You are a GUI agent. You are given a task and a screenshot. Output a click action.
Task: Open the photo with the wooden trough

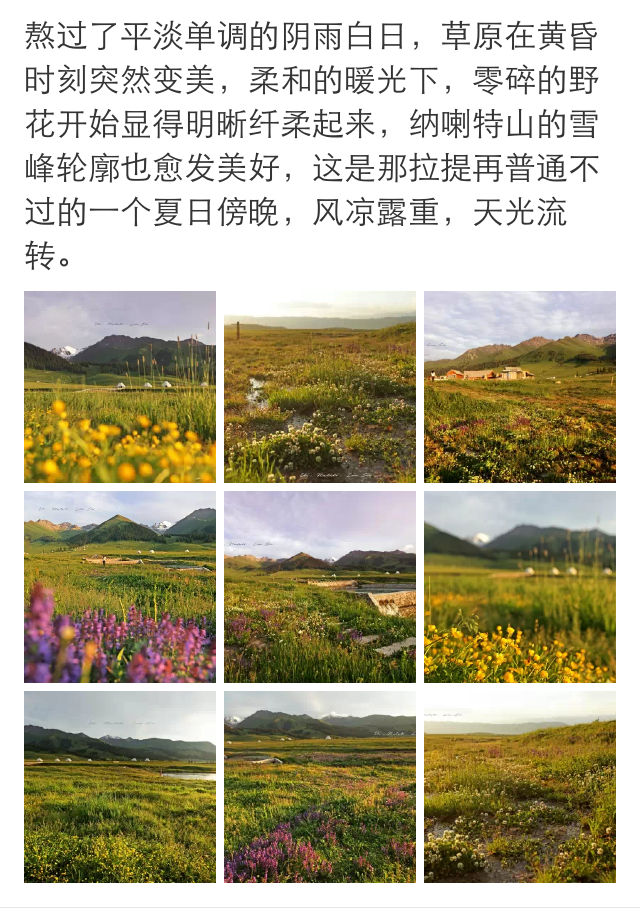[320, 587]
